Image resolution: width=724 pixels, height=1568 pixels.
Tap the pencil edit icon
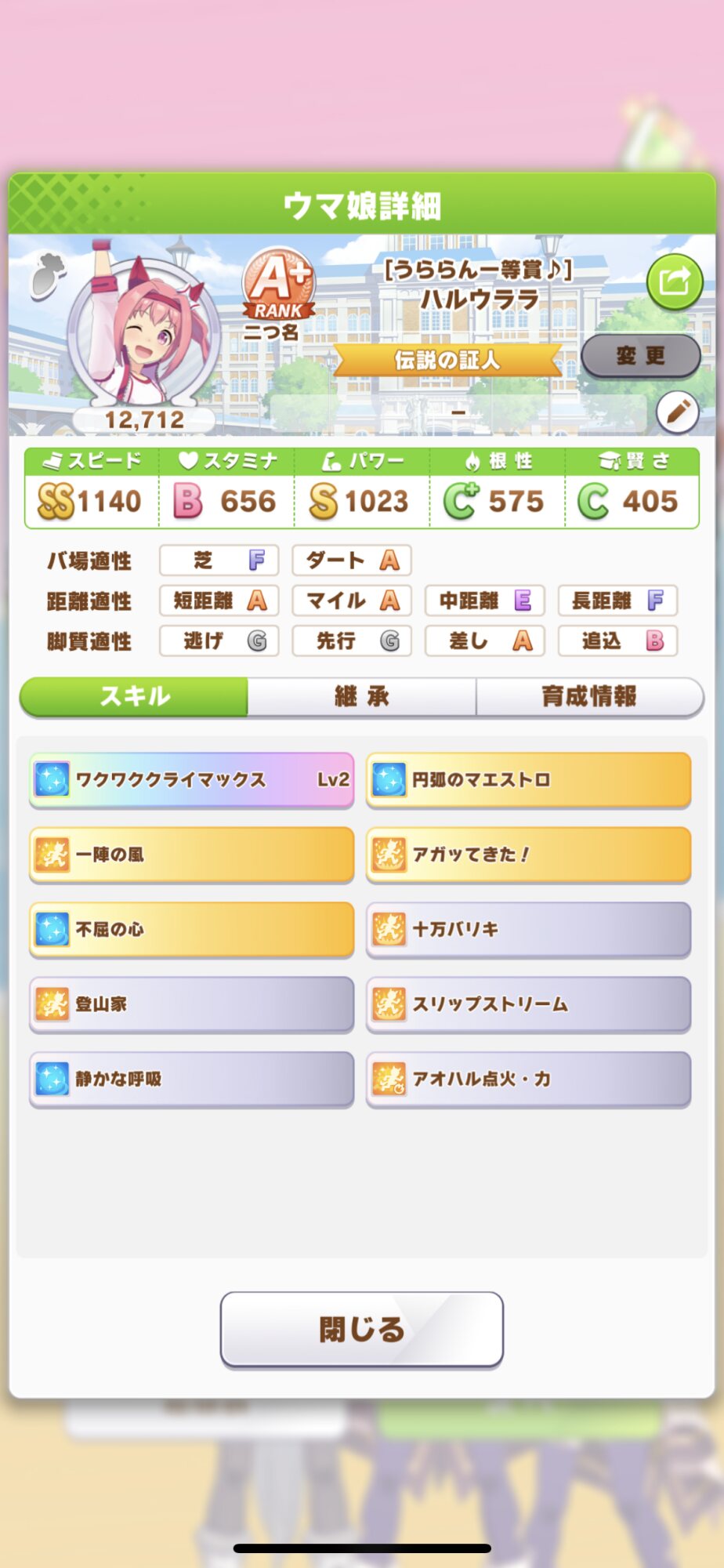click(x=677, y=412)
